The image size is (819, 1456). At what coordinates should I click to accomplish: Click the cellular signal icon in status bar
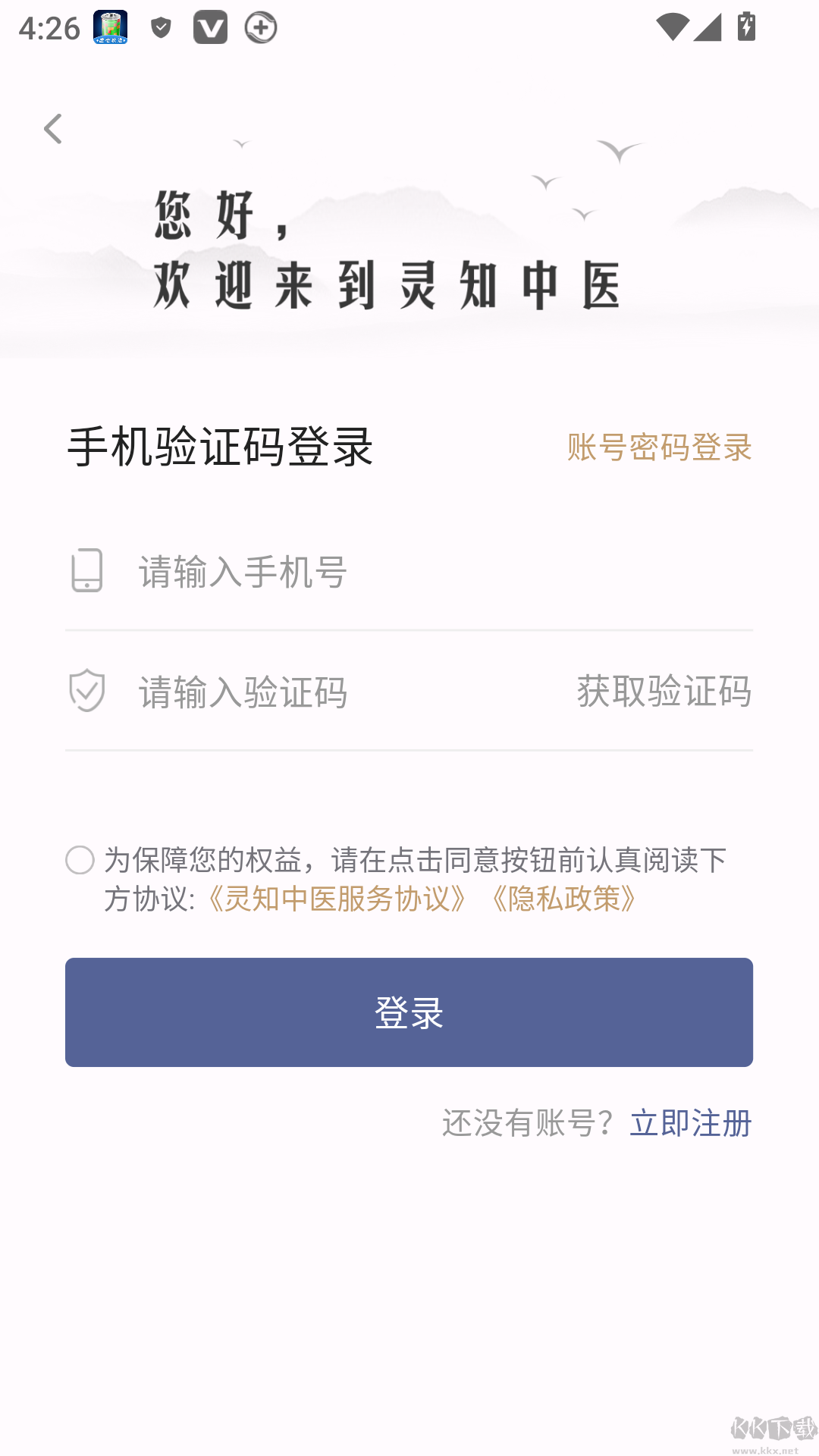(707, 26)
